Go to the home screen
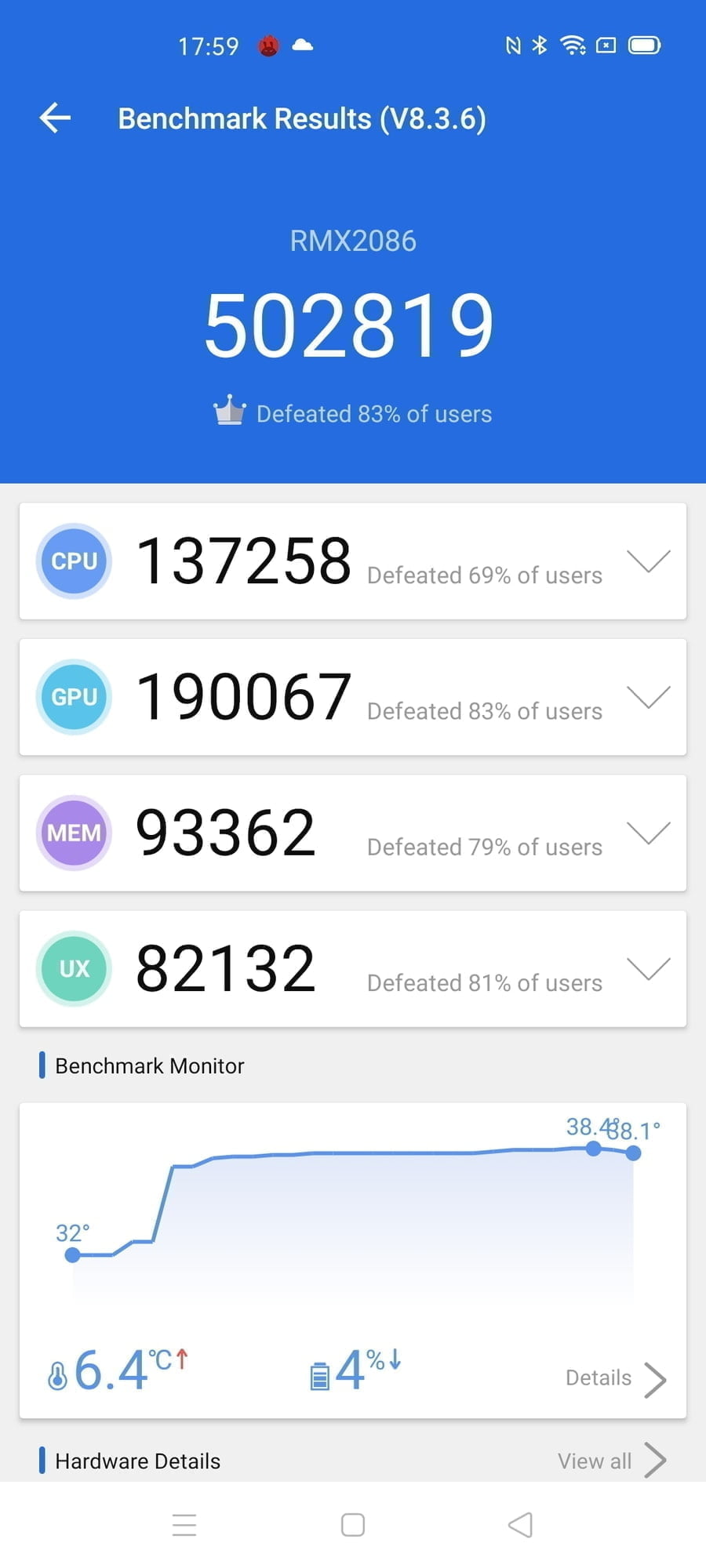The height and width of the screenshot is (1568, 706). coord(353,1525)
